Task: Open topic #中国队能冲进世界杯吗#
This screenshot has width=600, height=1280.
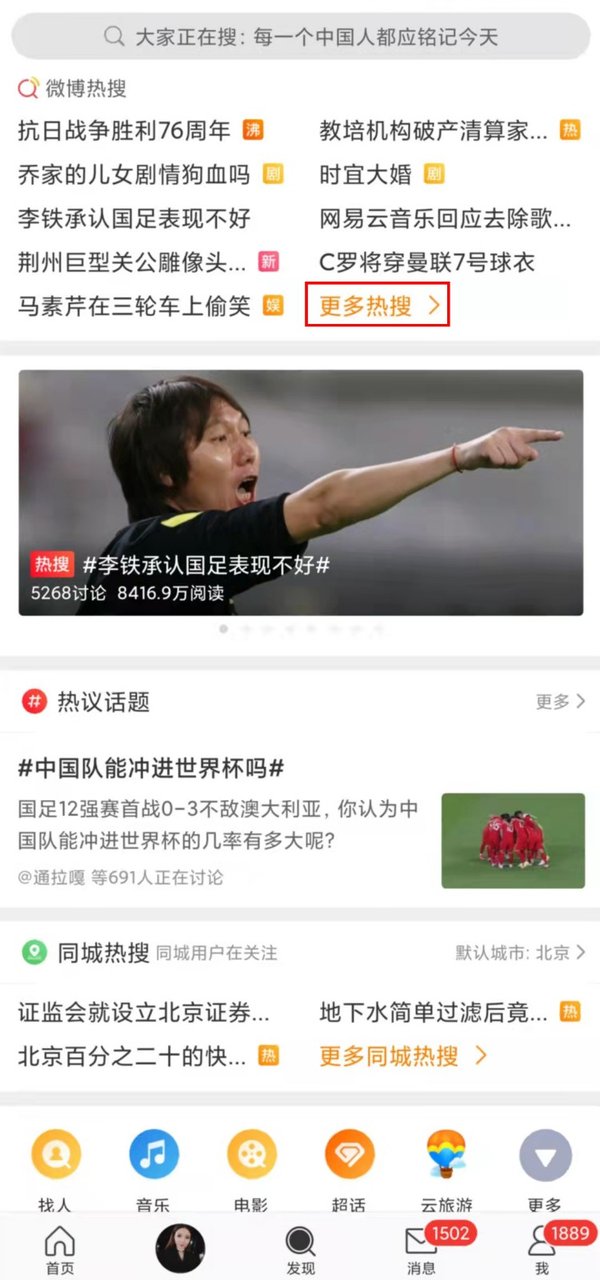Action: point(152,768)
